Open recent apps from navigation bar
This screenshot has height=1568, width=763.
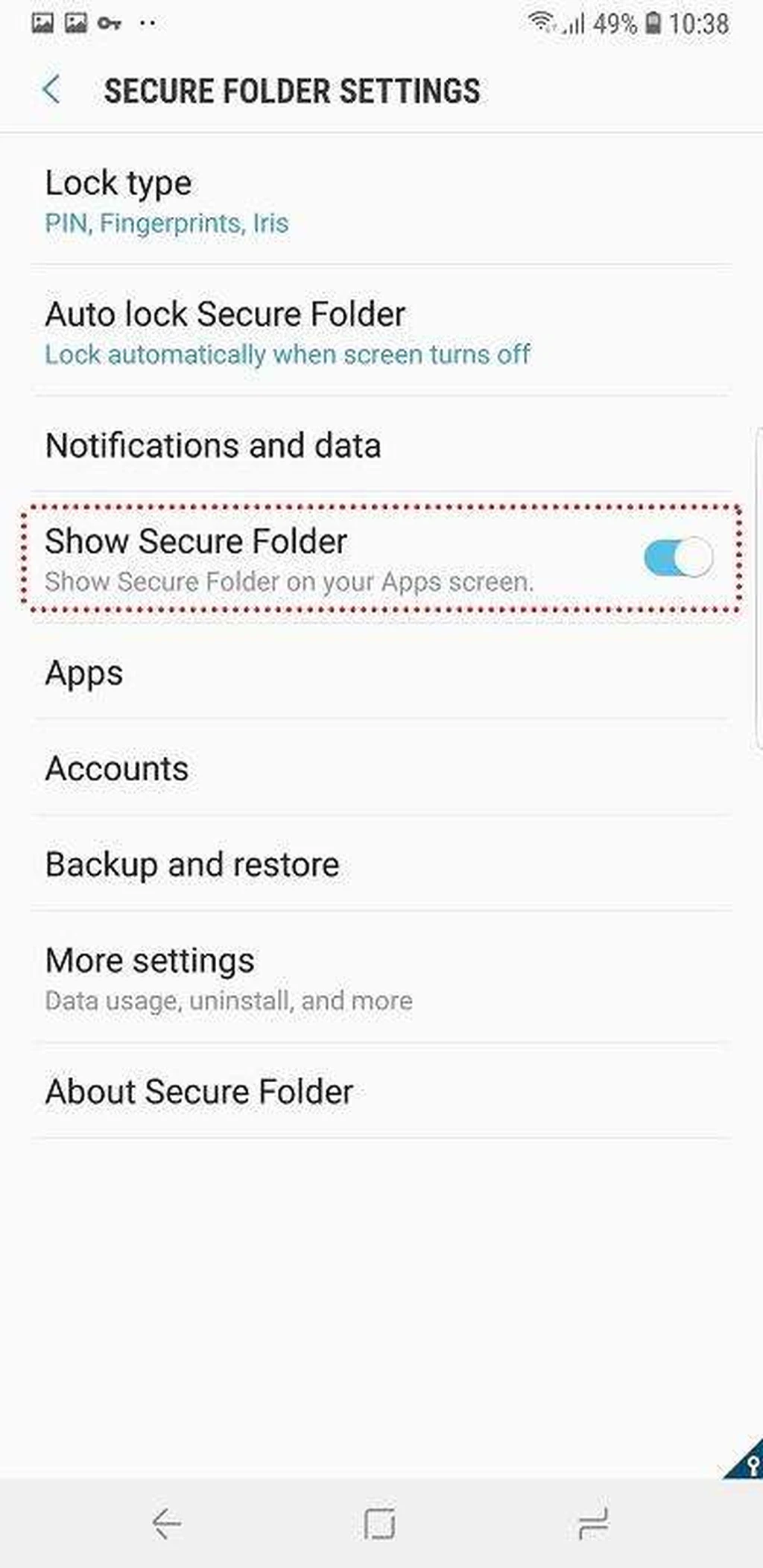pos(593,1523)
